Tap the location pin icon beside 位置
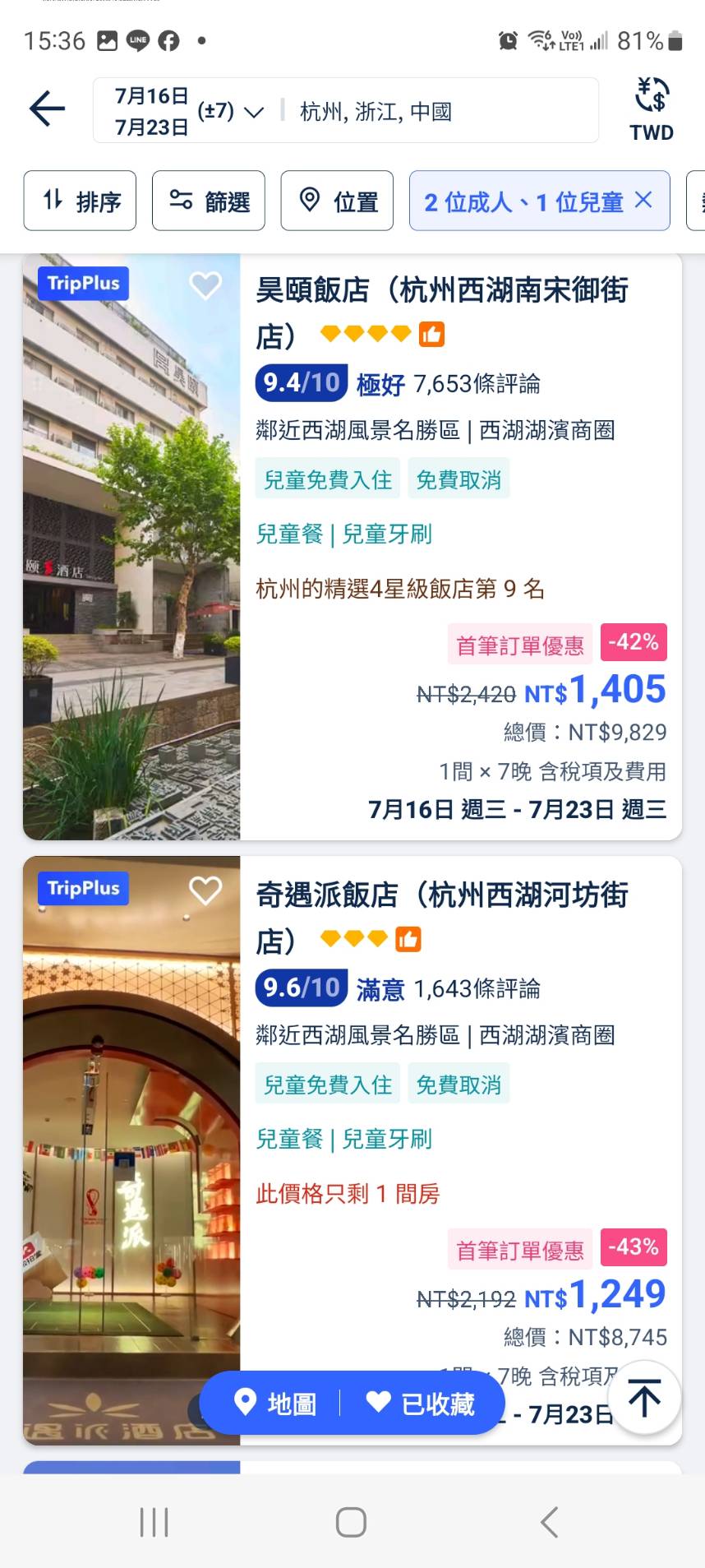Viewport: 705px width, 1568px height. click(x=311, y=200)
